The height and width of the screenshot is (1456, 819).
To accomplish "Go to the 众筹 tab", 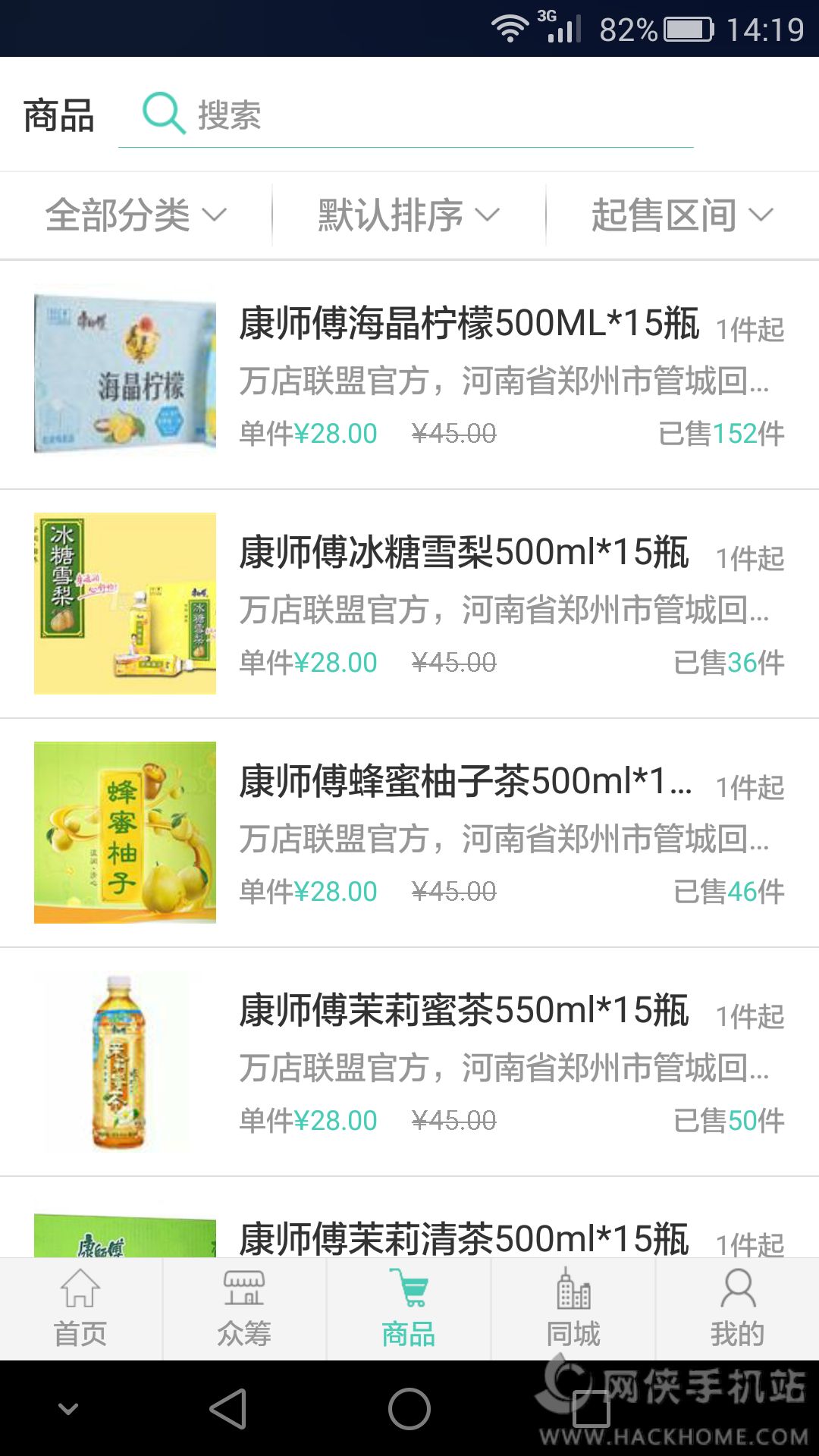I will point(244,1309).
